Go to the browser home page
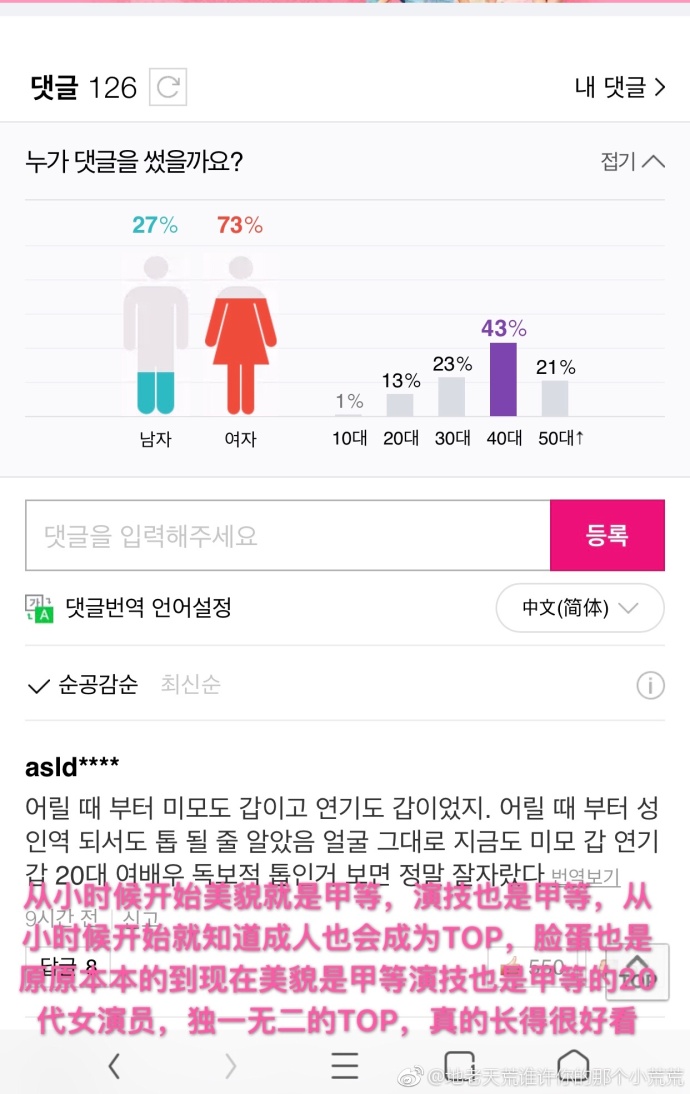Viewport: 690px width, 1094px height. point(573,1066)
